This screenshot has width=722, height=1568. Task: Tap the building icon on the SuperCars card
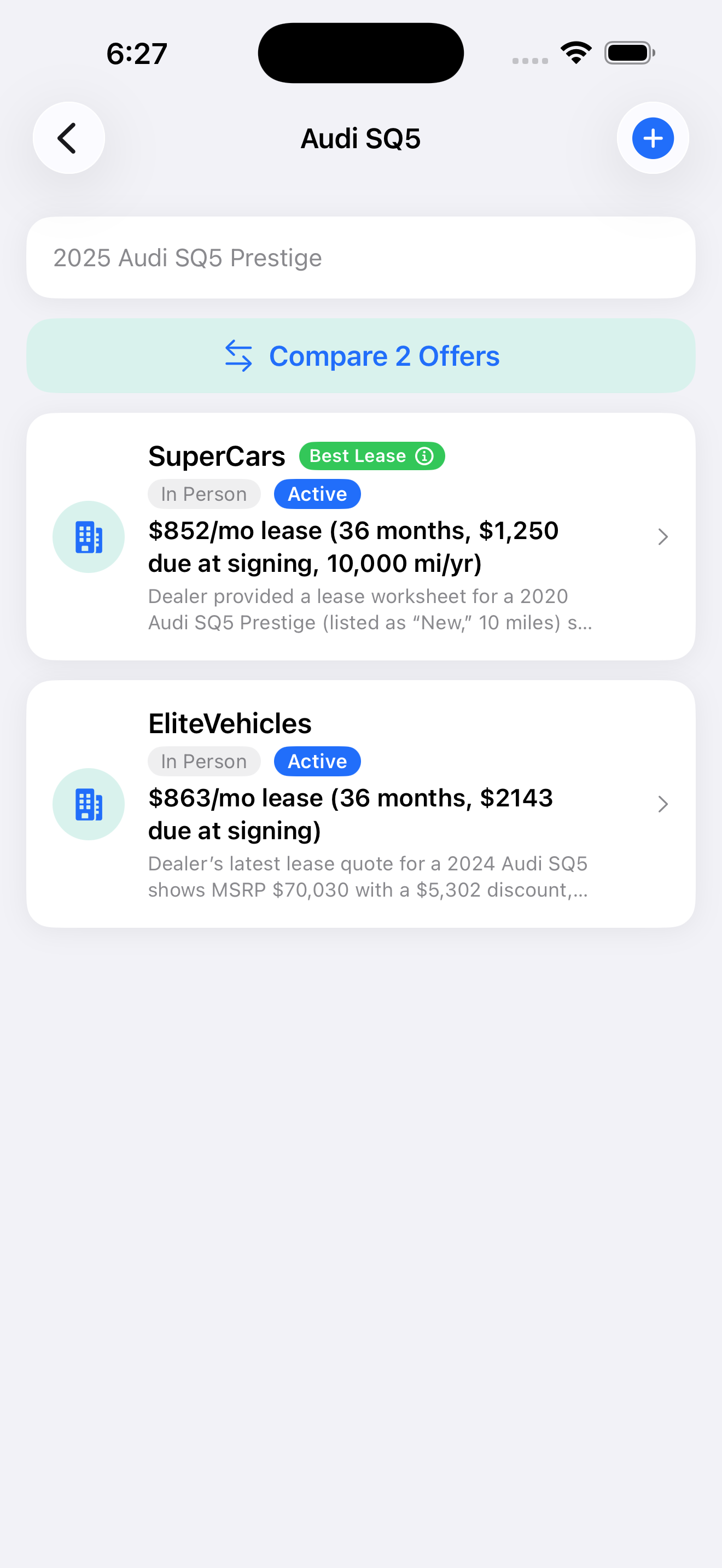click(x=88, y=537)
